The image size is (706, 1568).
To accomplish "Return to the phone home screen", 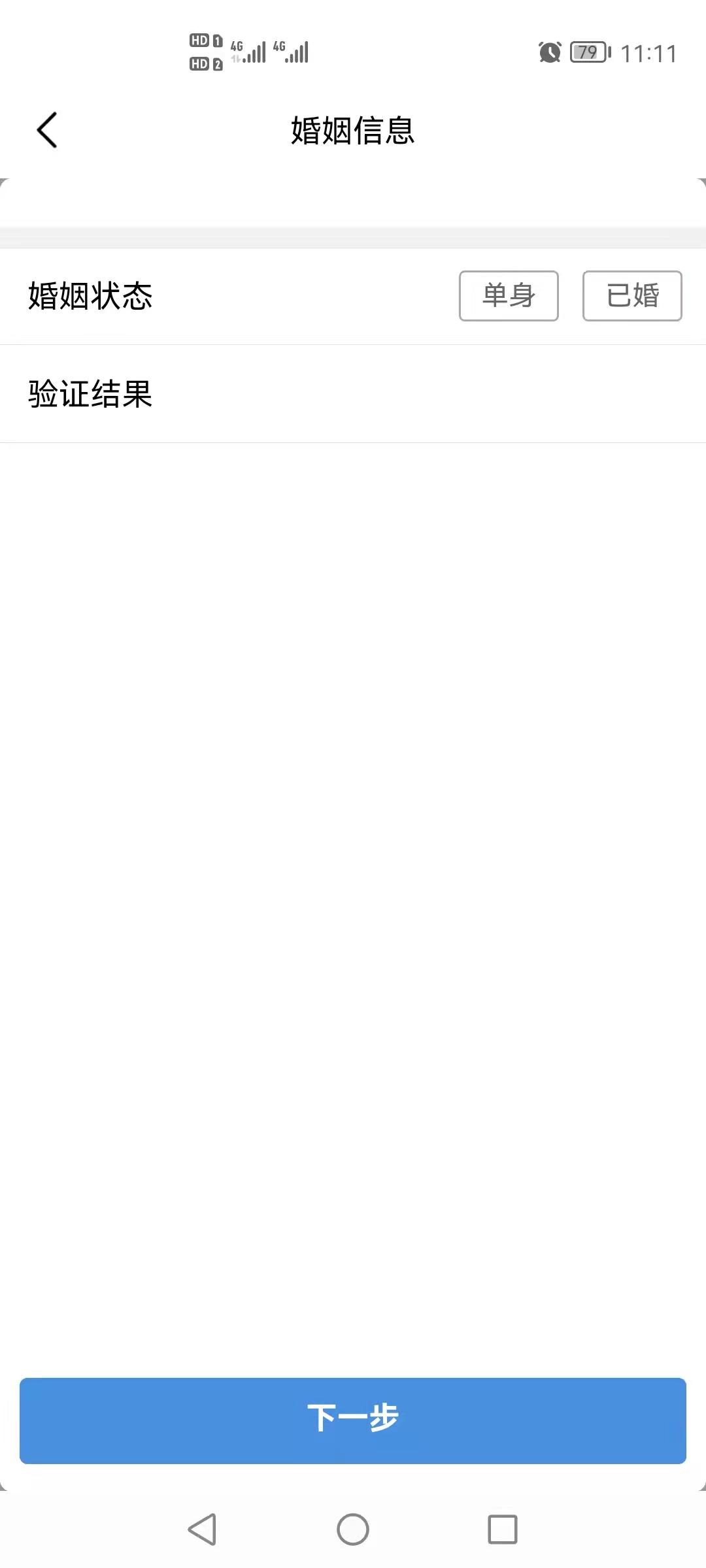I will (x=353, y=1529).
